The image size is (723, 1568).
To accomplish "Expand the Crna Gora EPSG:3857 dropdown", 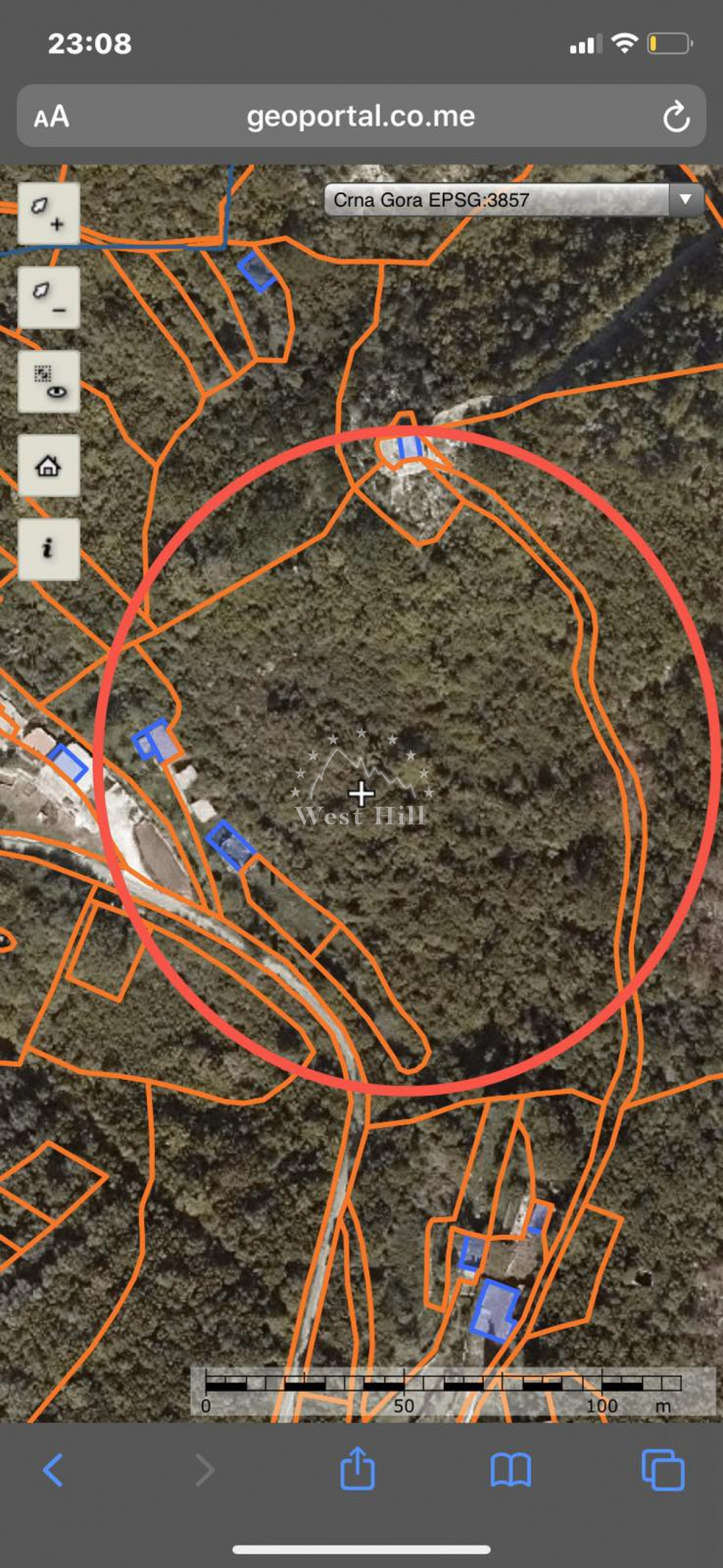I will pyautogui.click(x=685, y=199).
